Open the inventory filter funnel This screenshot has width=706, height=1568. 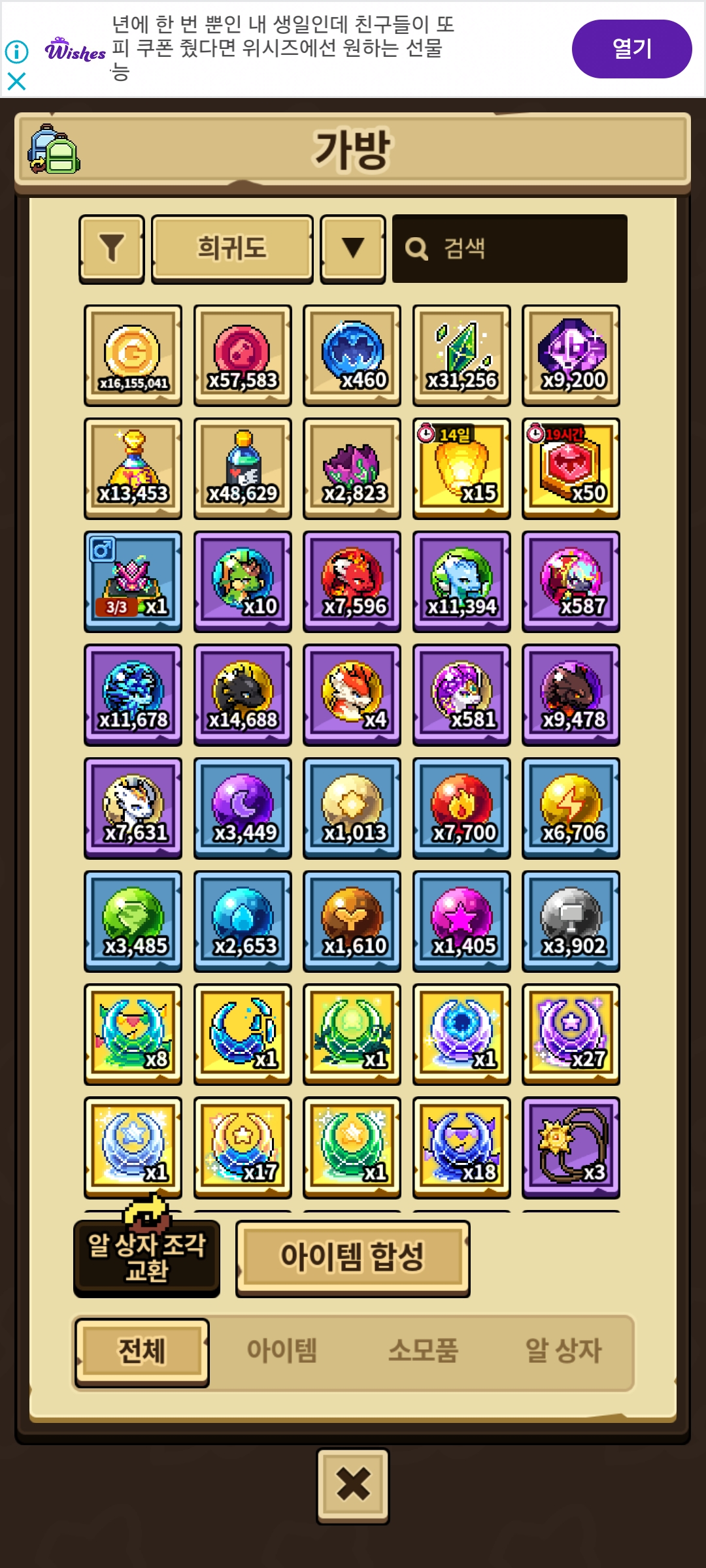coord(112,248)
